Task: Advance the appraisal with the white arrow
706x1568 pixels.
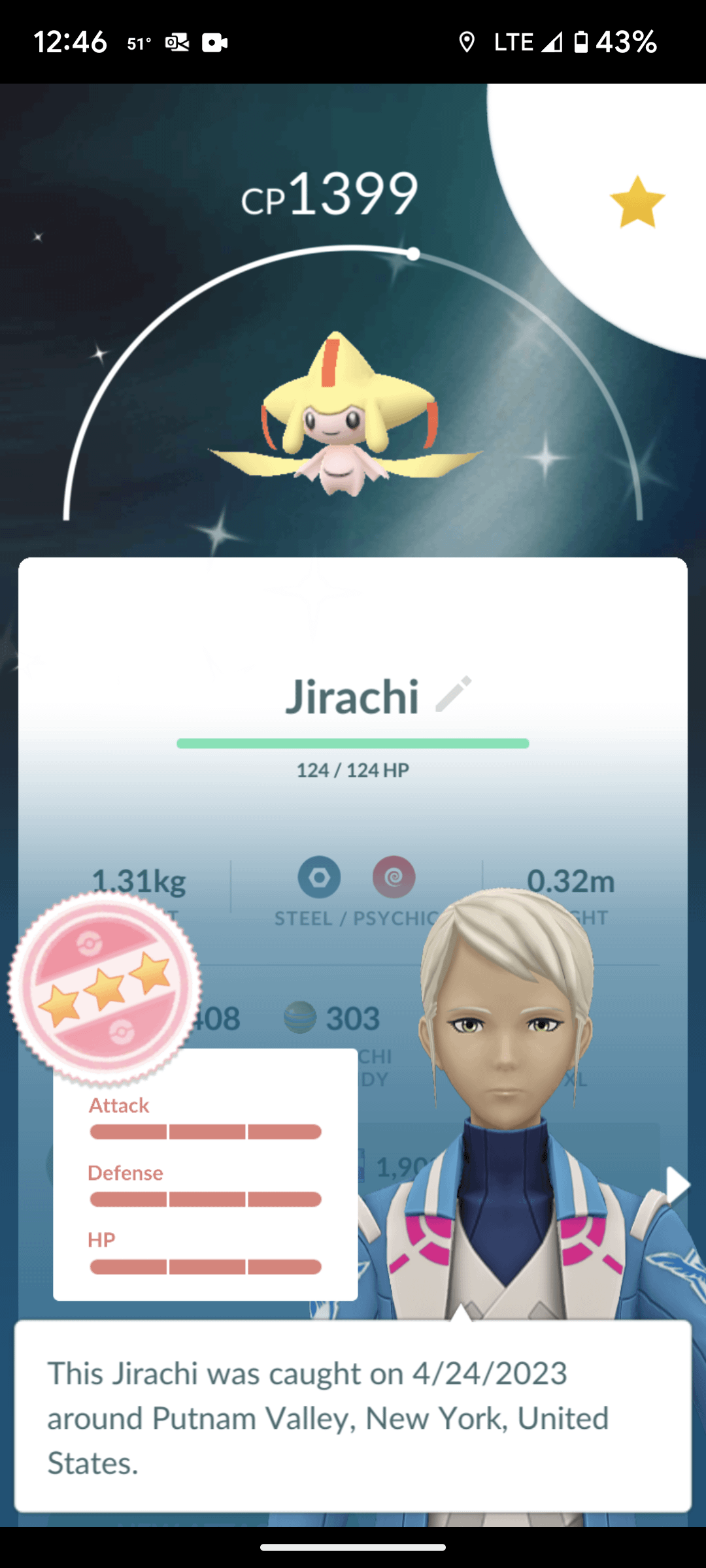Action: [x=677, y=1184]
